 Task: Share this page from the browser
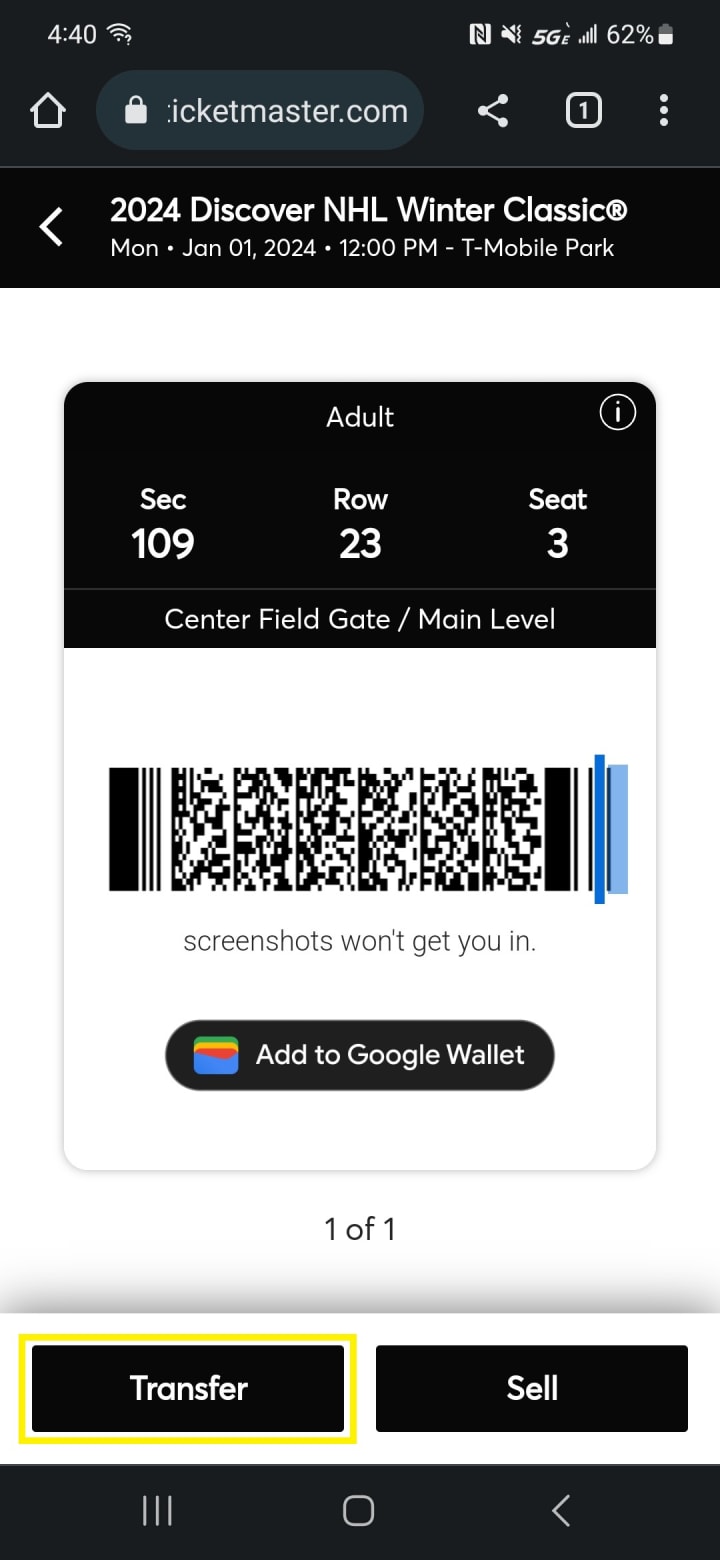[x=493, y=111]
